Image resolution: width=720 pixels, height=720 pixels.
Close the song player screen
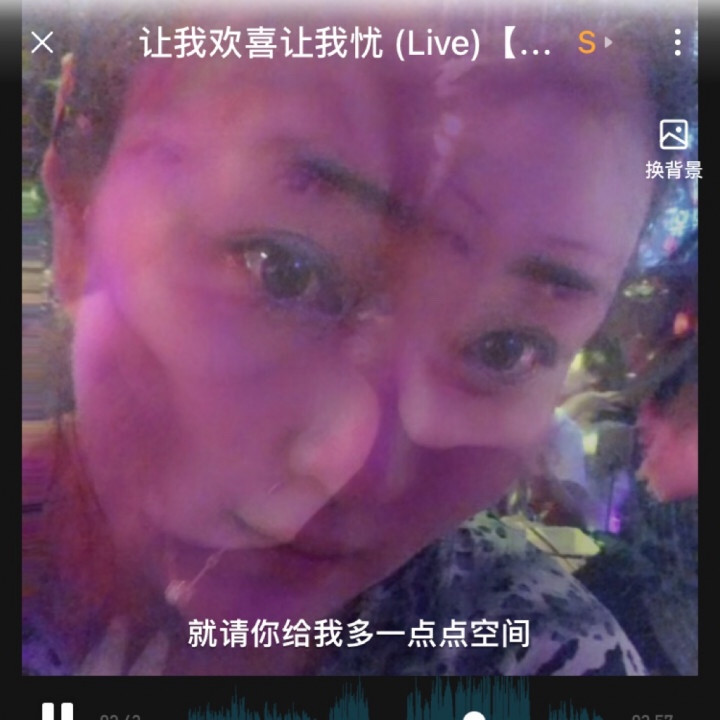coord(42,43)
